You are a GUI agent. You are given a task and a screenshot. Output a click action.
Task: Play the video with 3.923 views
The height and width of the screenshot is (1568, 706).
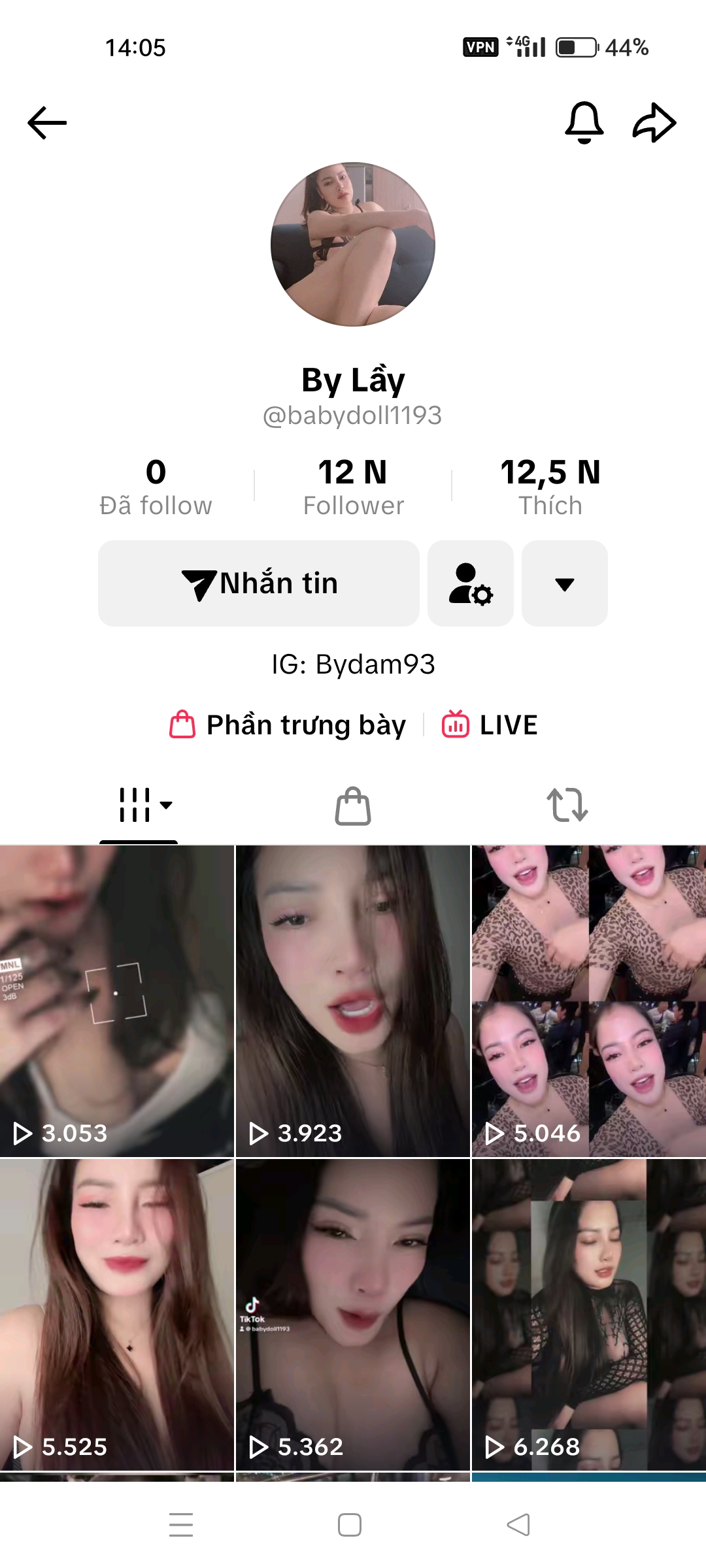click(353, 1000)
